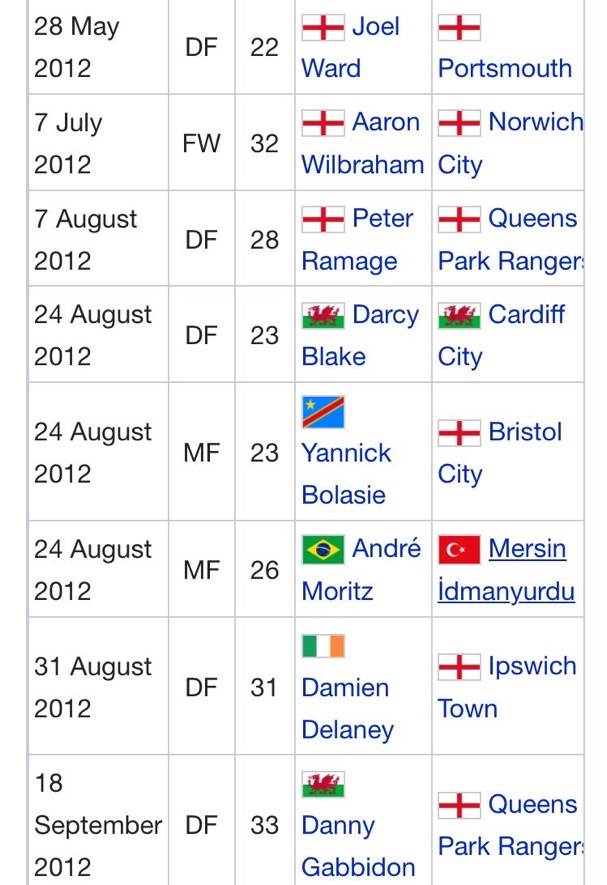Viewport: 607px width, 885px height.
Task: Open André Moritz's player link
Action: coord(386,549)
